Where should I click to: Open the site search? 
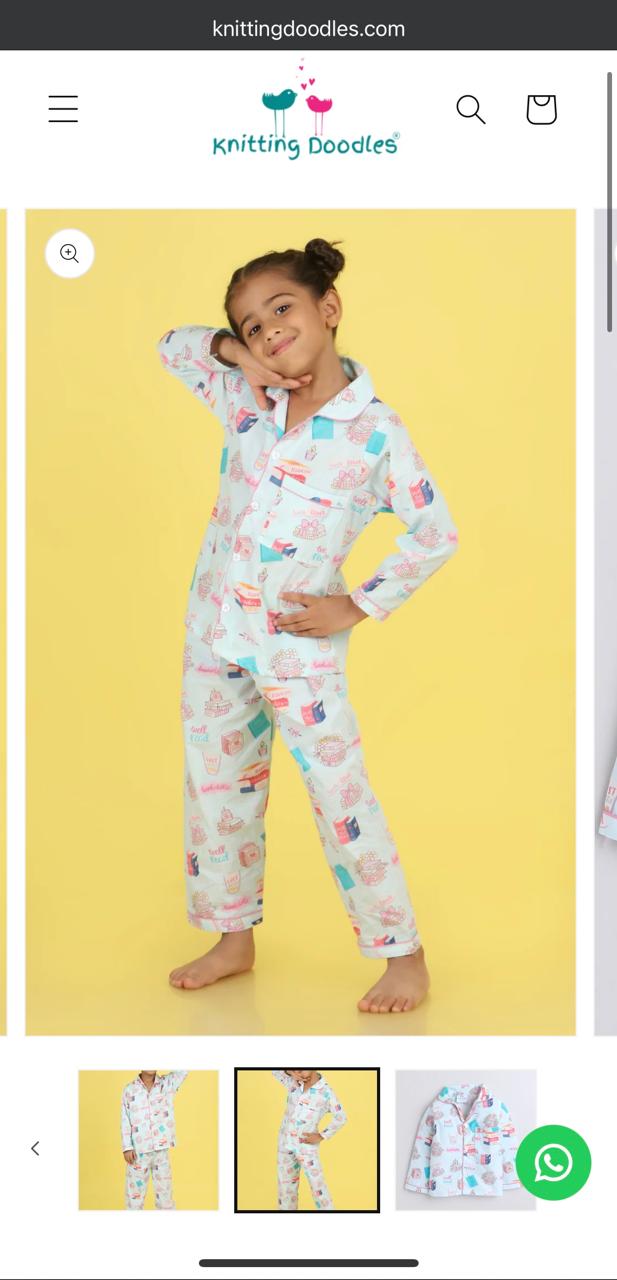point(470,109)
